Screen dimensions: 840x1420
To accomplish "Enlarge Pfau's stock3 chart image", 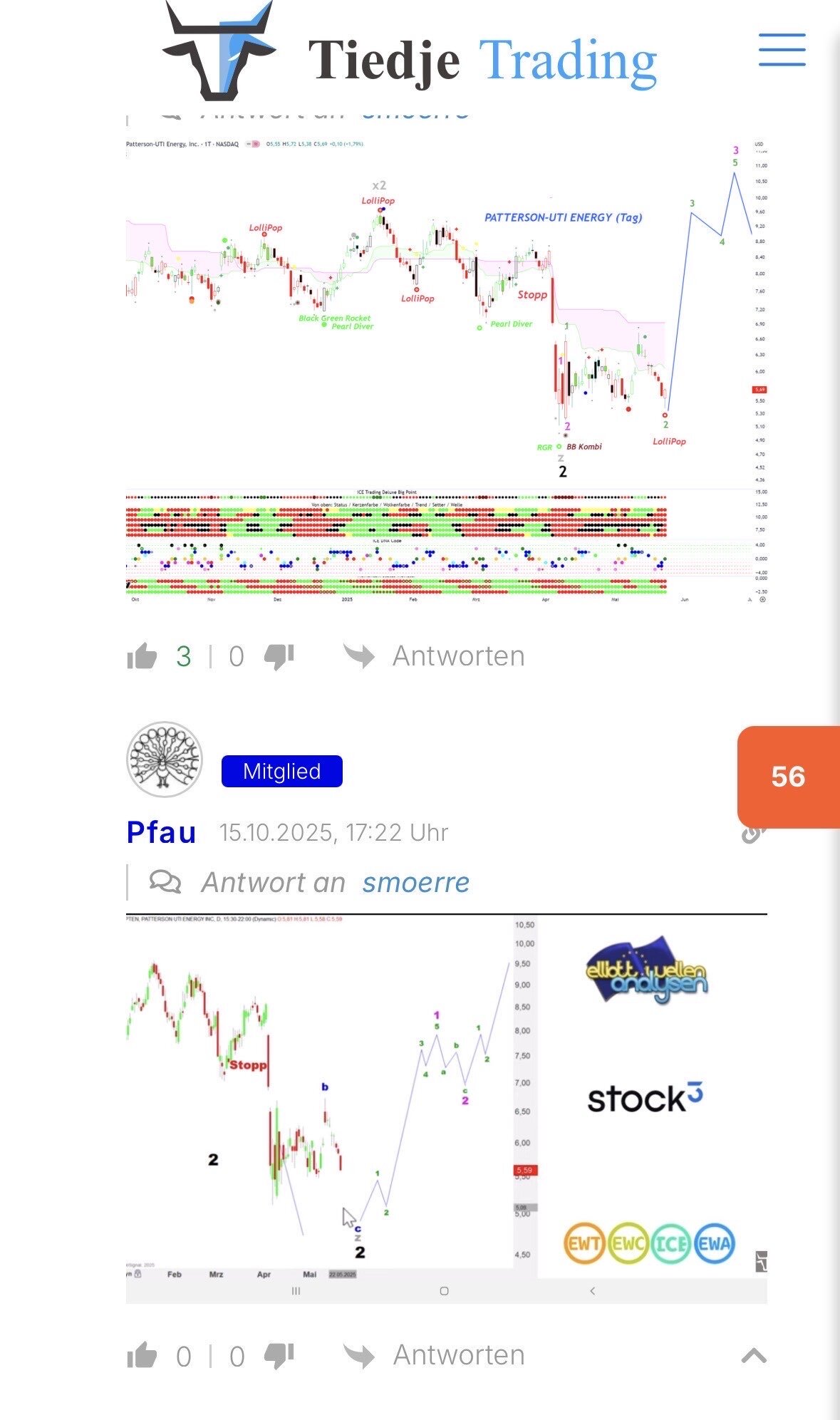I will [446, 1097].
